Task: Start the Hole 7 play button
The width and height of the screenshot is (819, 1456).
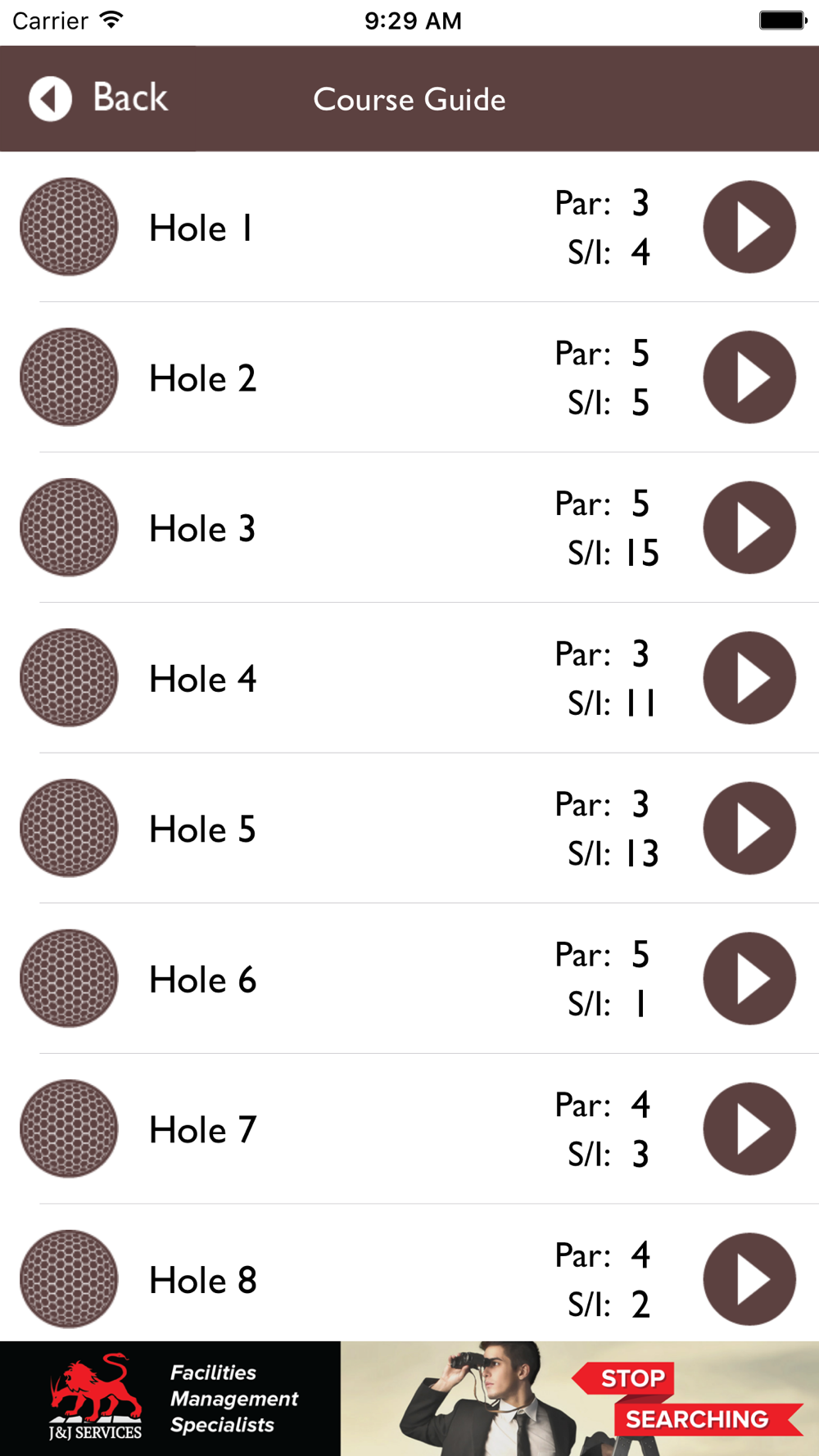Action: (749, 1128)
